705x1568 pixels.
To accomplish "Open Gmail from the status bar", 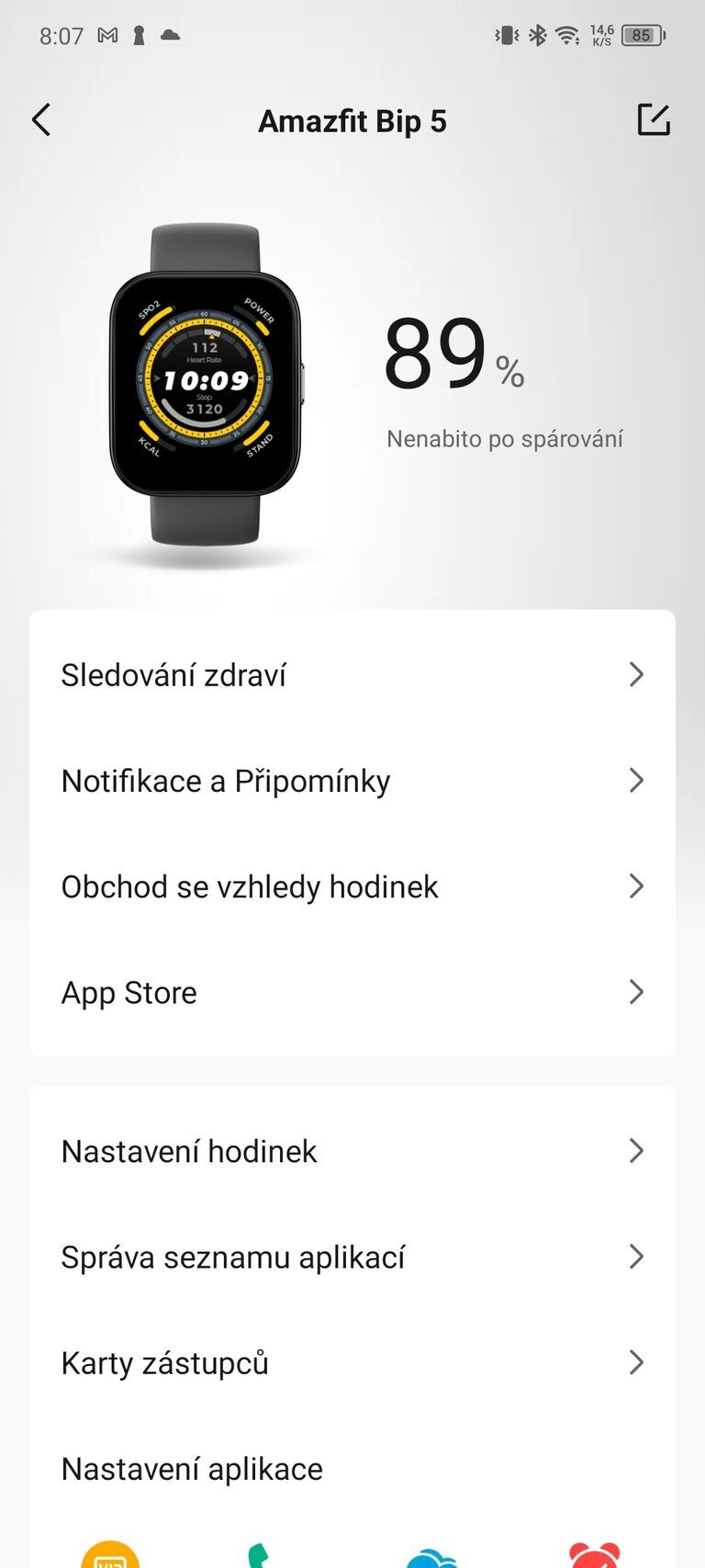I will coord(107,35).
